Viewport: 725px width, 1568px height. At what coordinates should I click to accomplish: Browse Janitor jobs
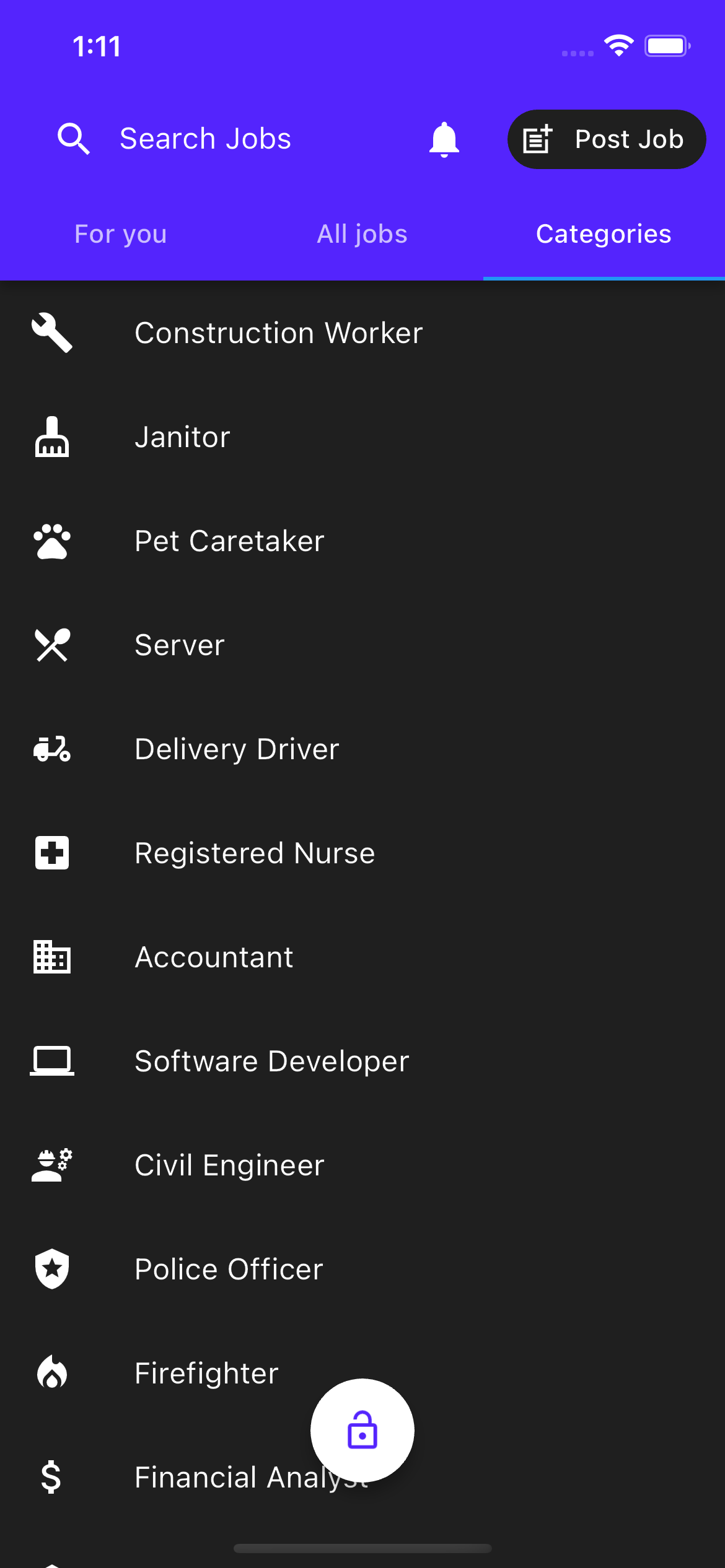[183, 437]
